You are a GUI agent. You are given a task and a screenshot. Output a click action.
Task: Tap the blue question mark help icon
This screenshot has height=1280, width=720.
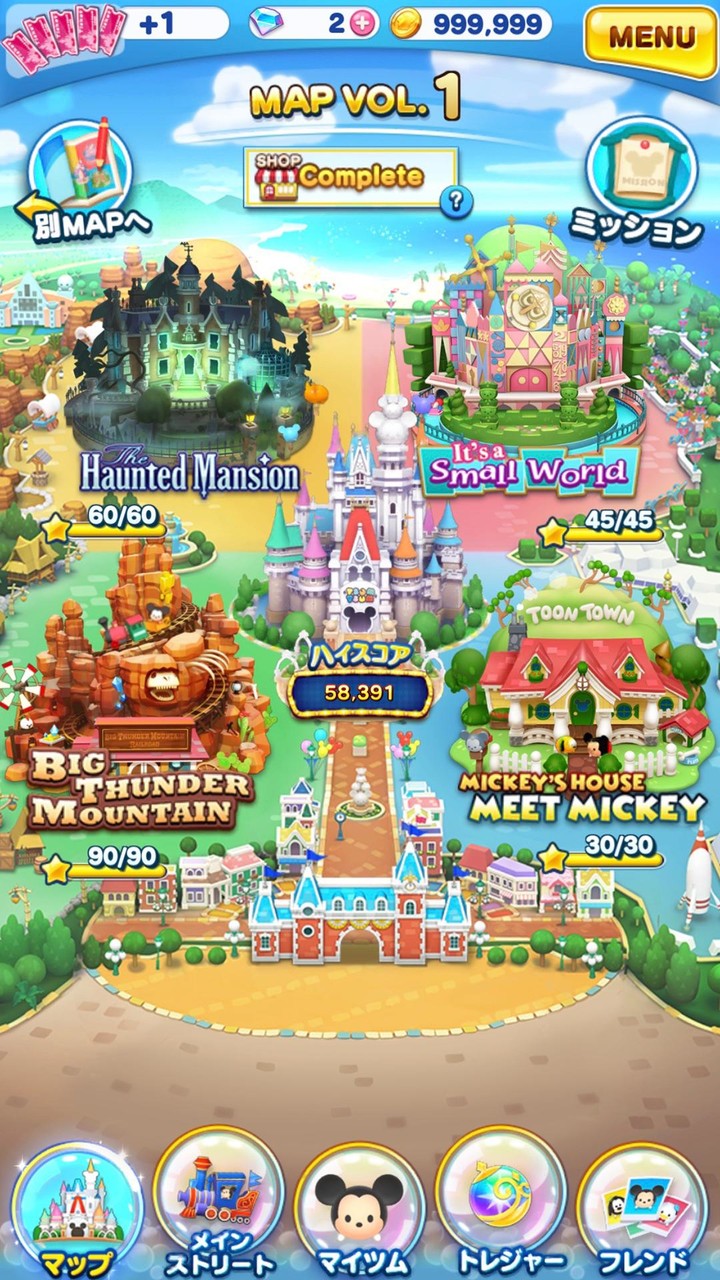click(x=455, y=202)
